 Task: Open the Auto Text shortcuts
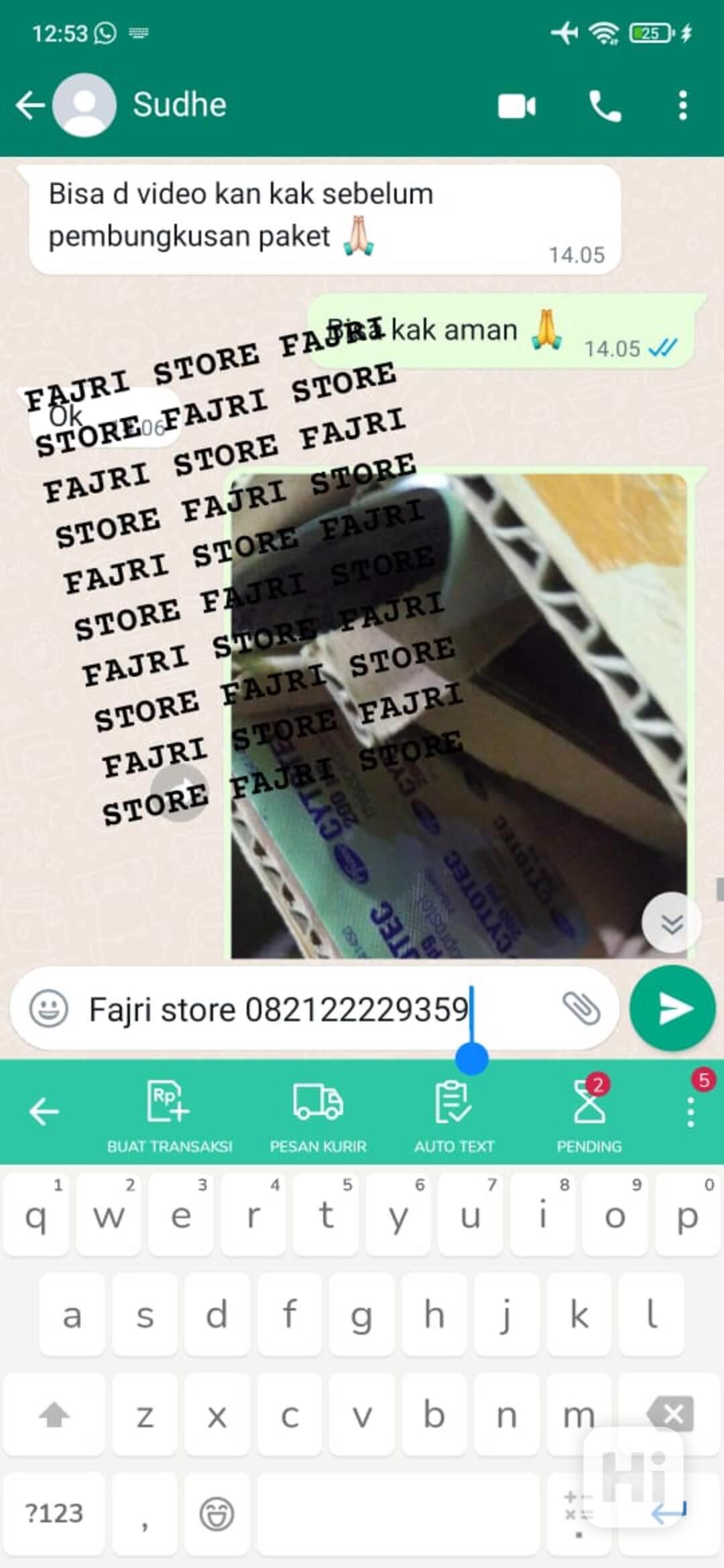click(x=454, y=1115)
